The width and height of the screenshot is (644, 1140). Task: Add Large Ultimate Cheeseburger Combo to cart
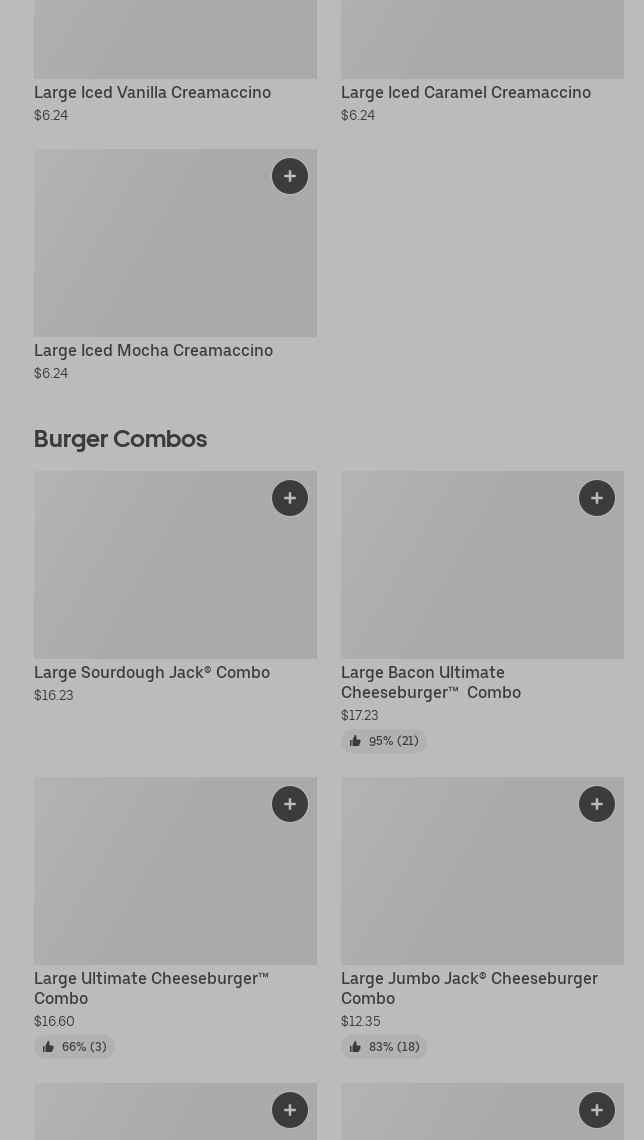(x=290, y=805)
